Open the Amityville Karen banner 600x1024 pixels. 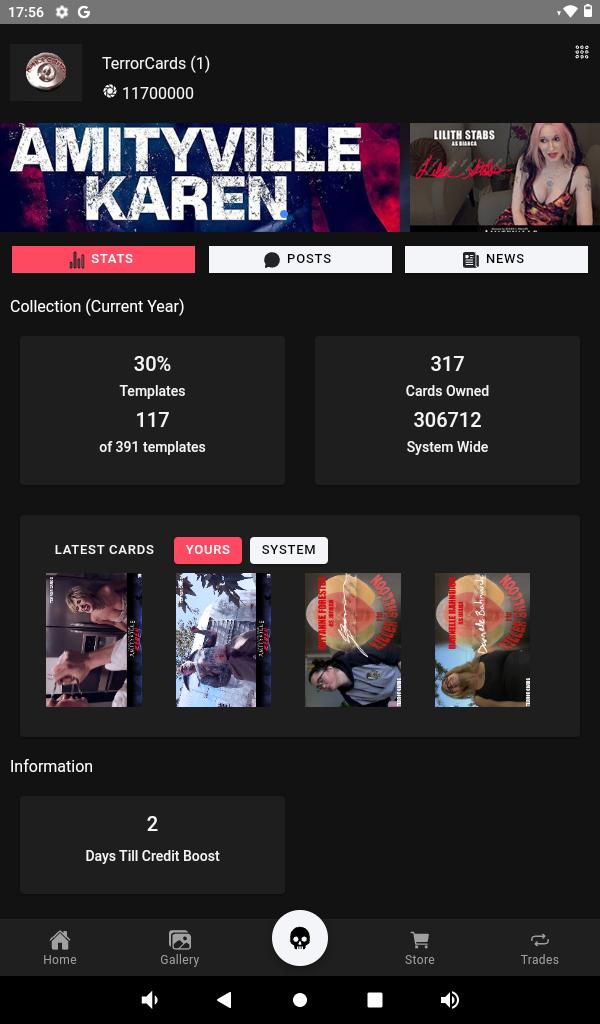[x=200, y=177]
